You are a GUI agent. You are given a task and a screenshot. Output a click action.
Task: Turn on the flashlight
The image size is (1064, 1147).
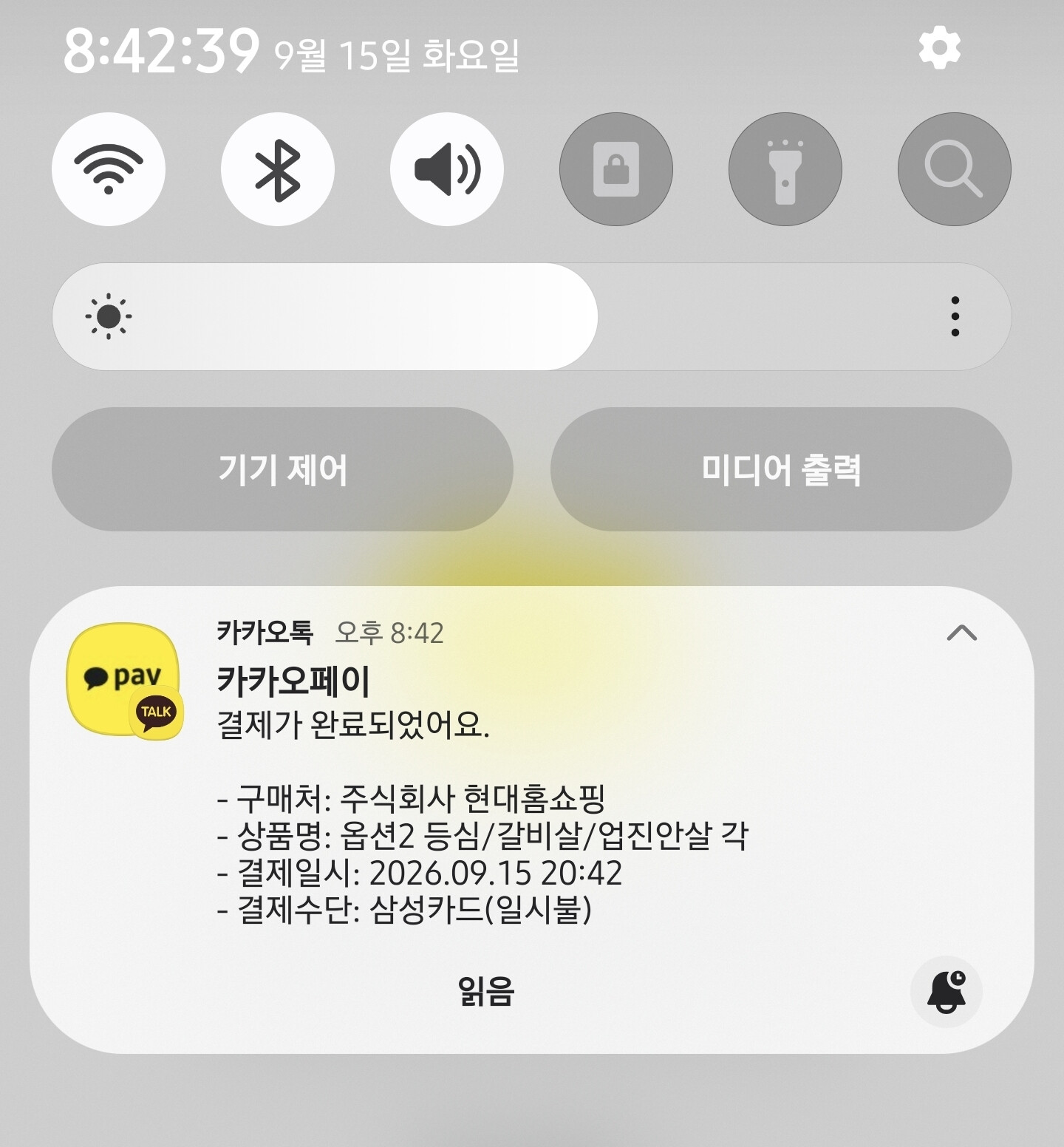(785, 169)
